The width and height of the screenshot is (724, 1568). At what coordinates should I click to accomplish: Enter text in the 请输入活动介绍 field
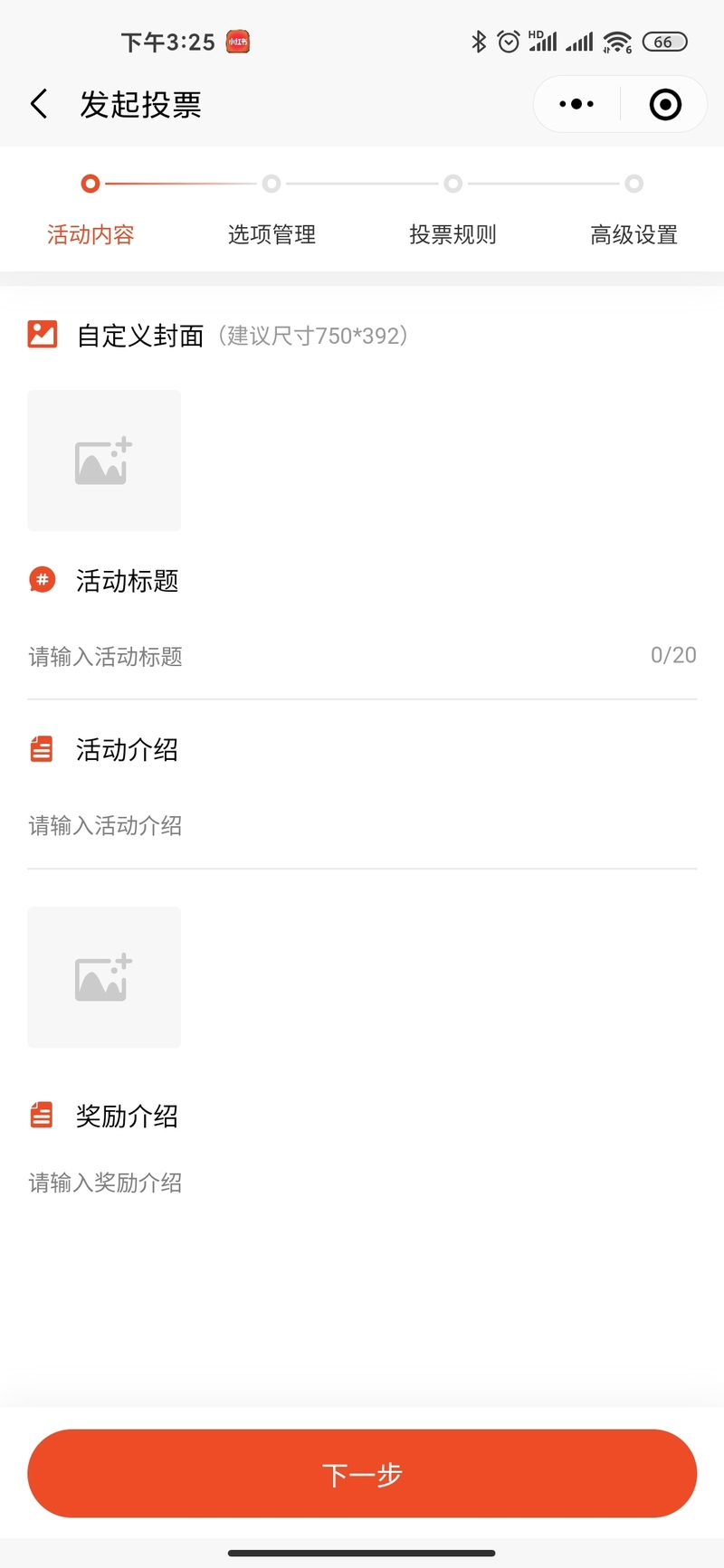(362, 825)
